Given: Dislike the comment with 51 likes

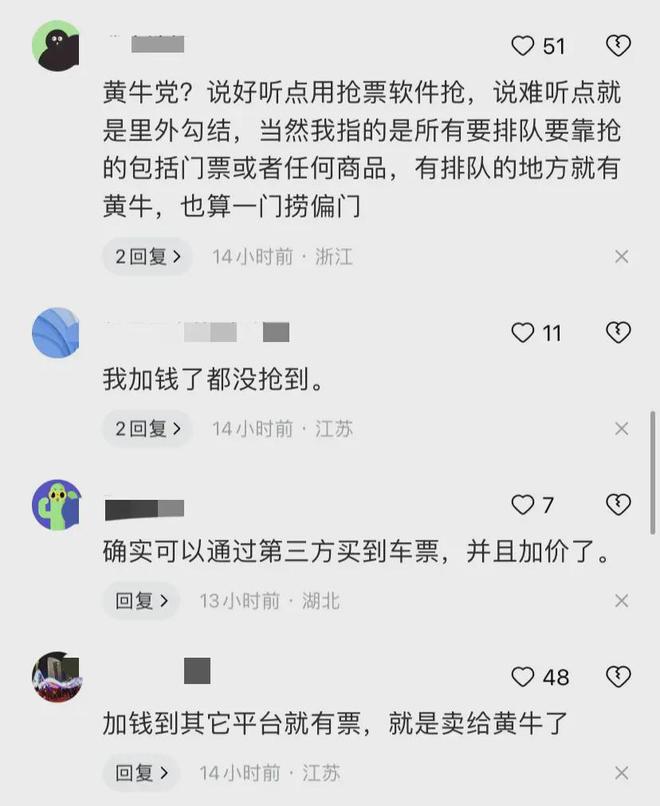Looking at the screenshot, I should pyautogui.click(x=619, y=46).
